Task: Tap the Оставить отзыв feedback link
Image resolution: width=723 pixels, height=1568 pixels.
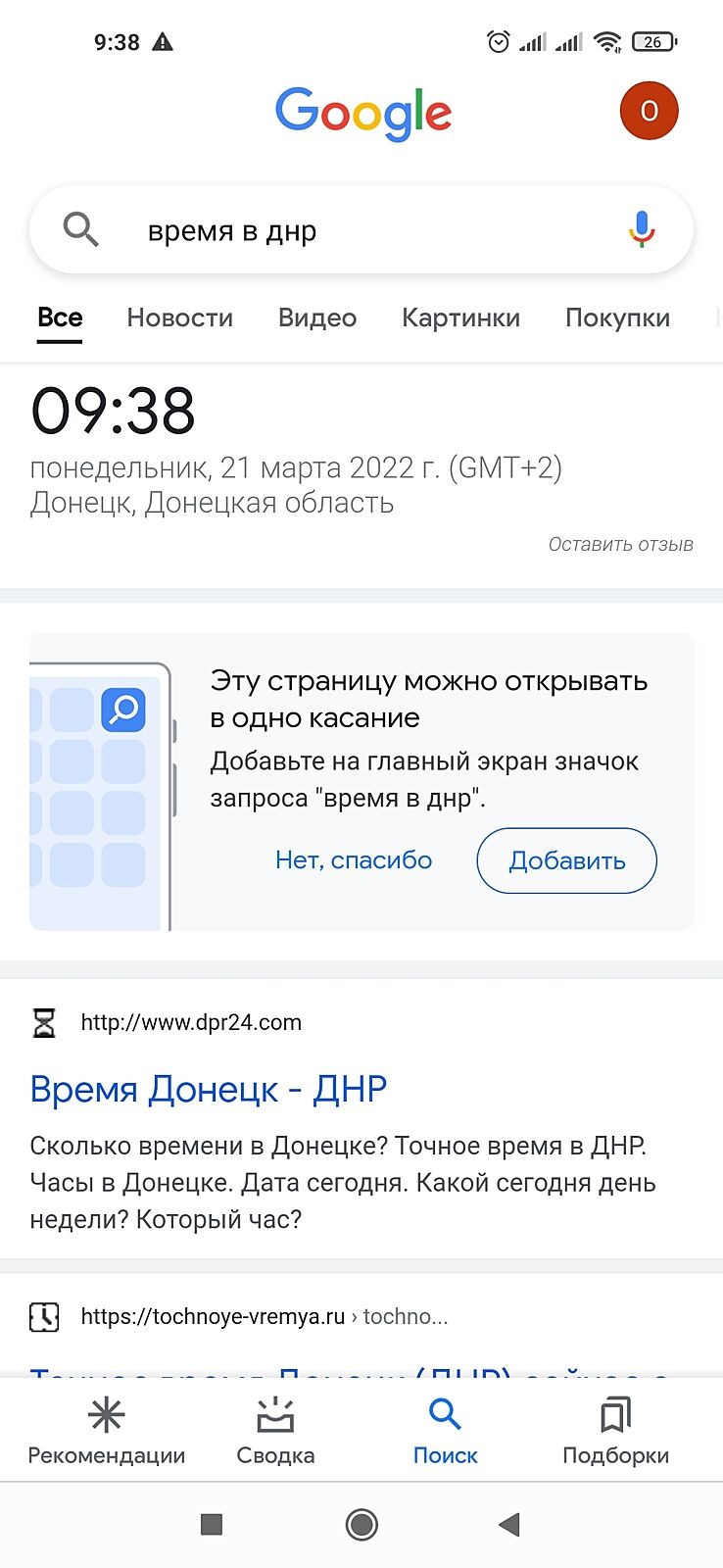Action: 620,544
